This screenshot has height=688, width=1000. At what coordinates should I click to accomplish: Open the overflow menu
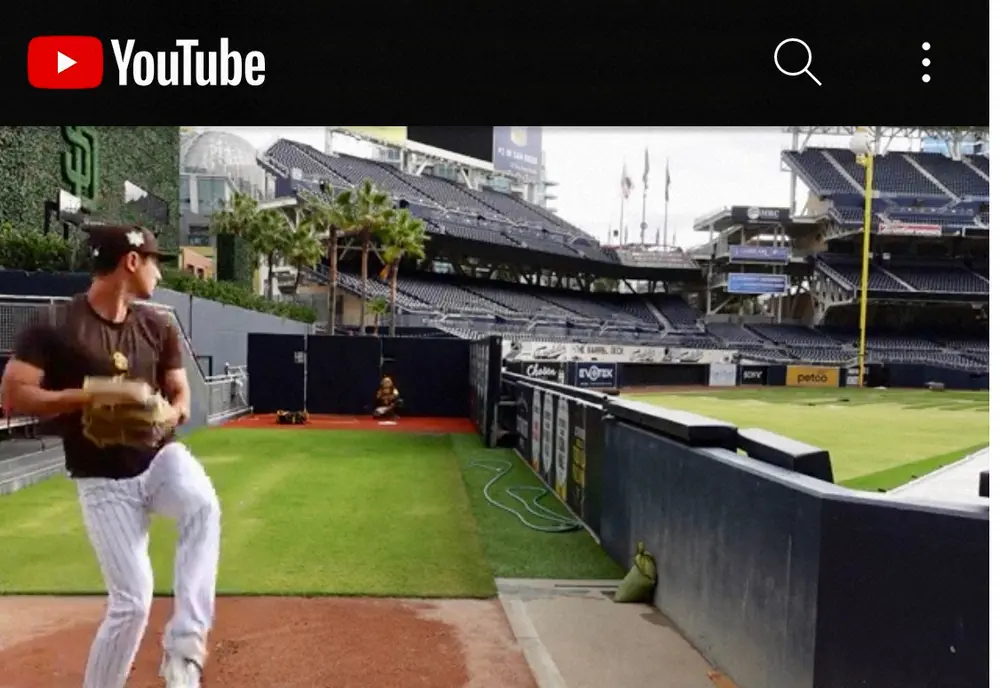click(x=926, y=62)
